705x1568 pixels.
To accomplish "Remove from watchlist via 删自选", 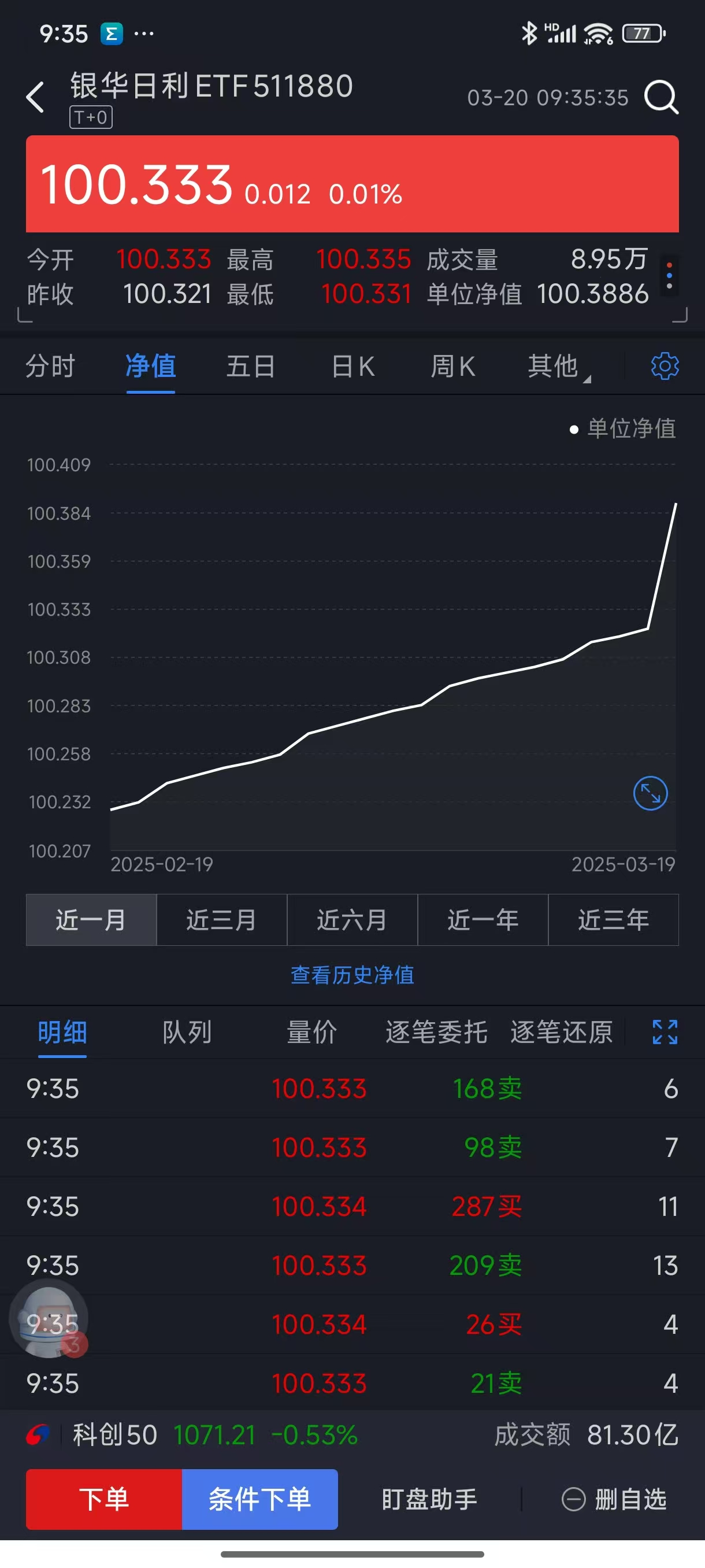I will click(614, 1499).
